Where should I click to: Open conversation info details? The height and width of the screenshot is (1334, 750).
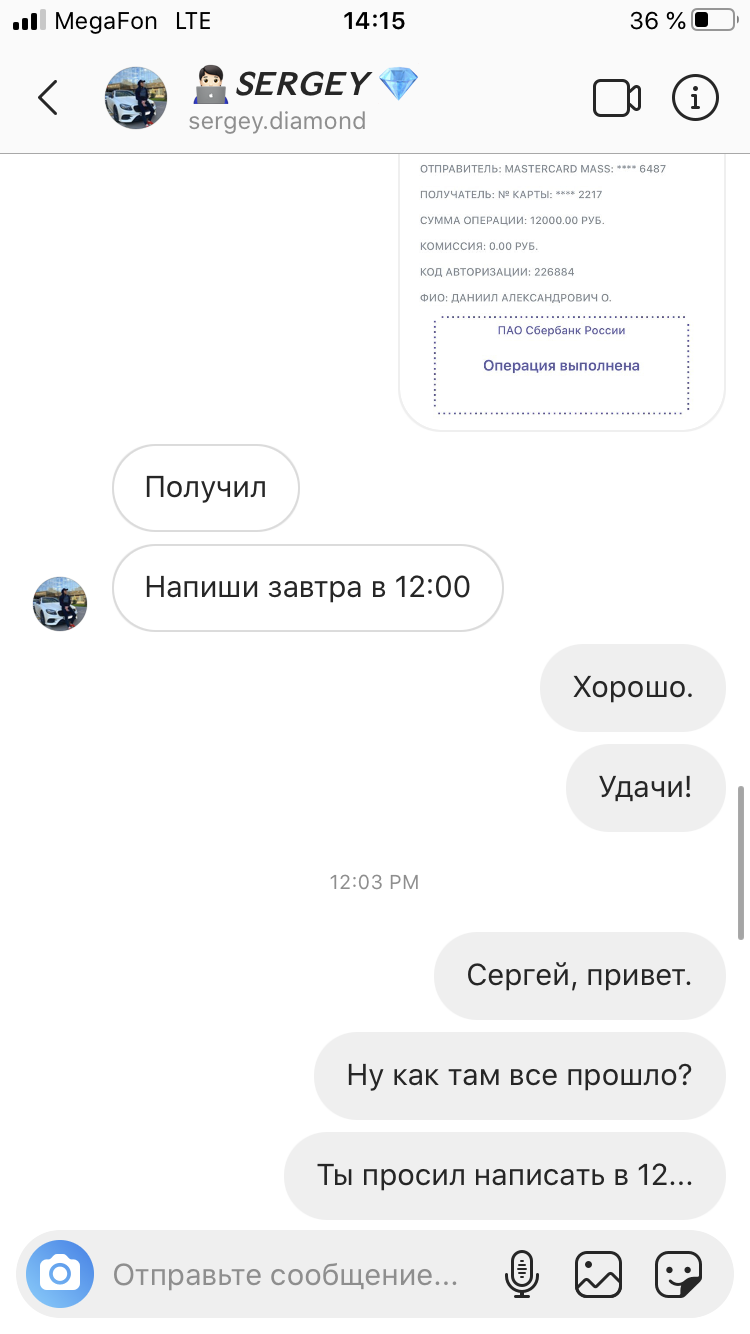695,98
